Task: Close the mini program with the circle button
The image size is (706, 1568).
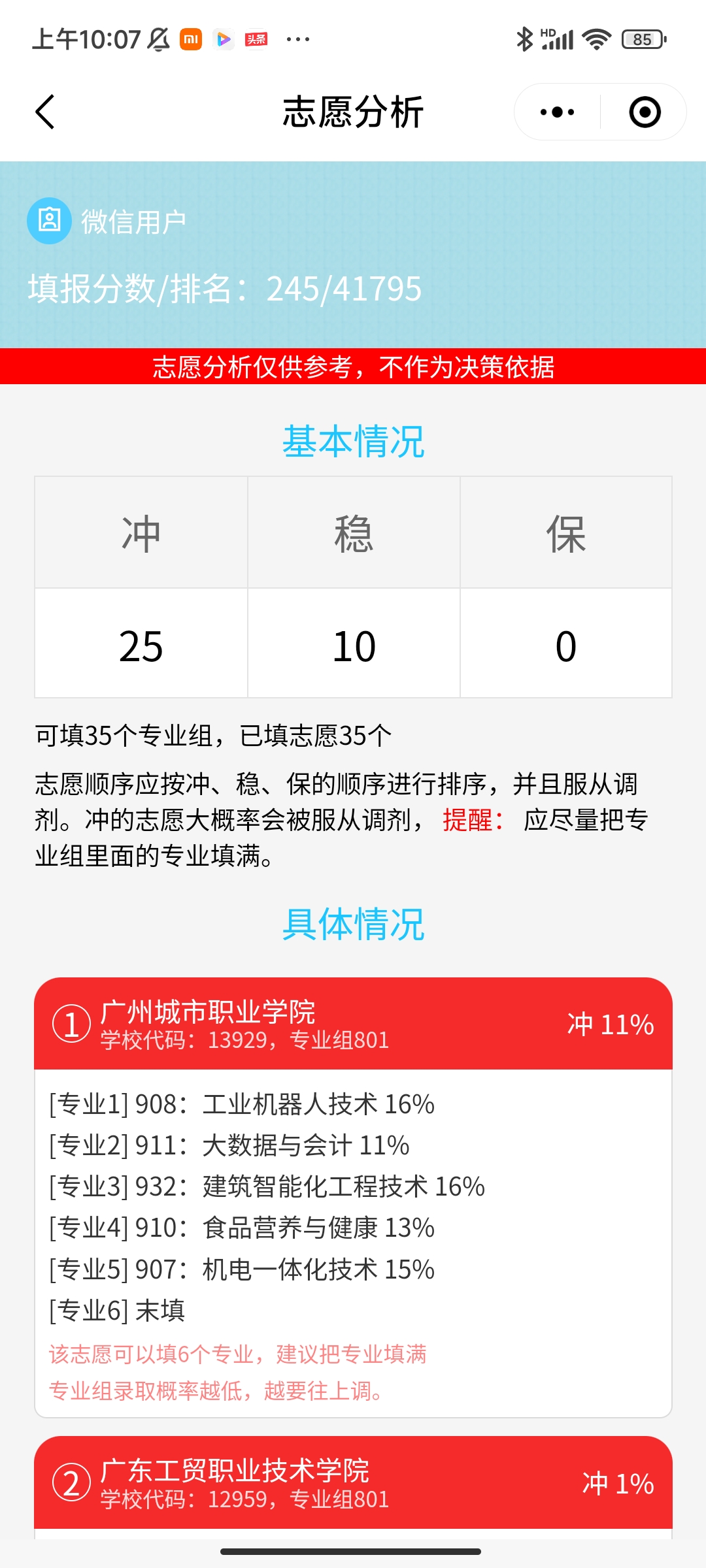Action: [x=645, y=112]
